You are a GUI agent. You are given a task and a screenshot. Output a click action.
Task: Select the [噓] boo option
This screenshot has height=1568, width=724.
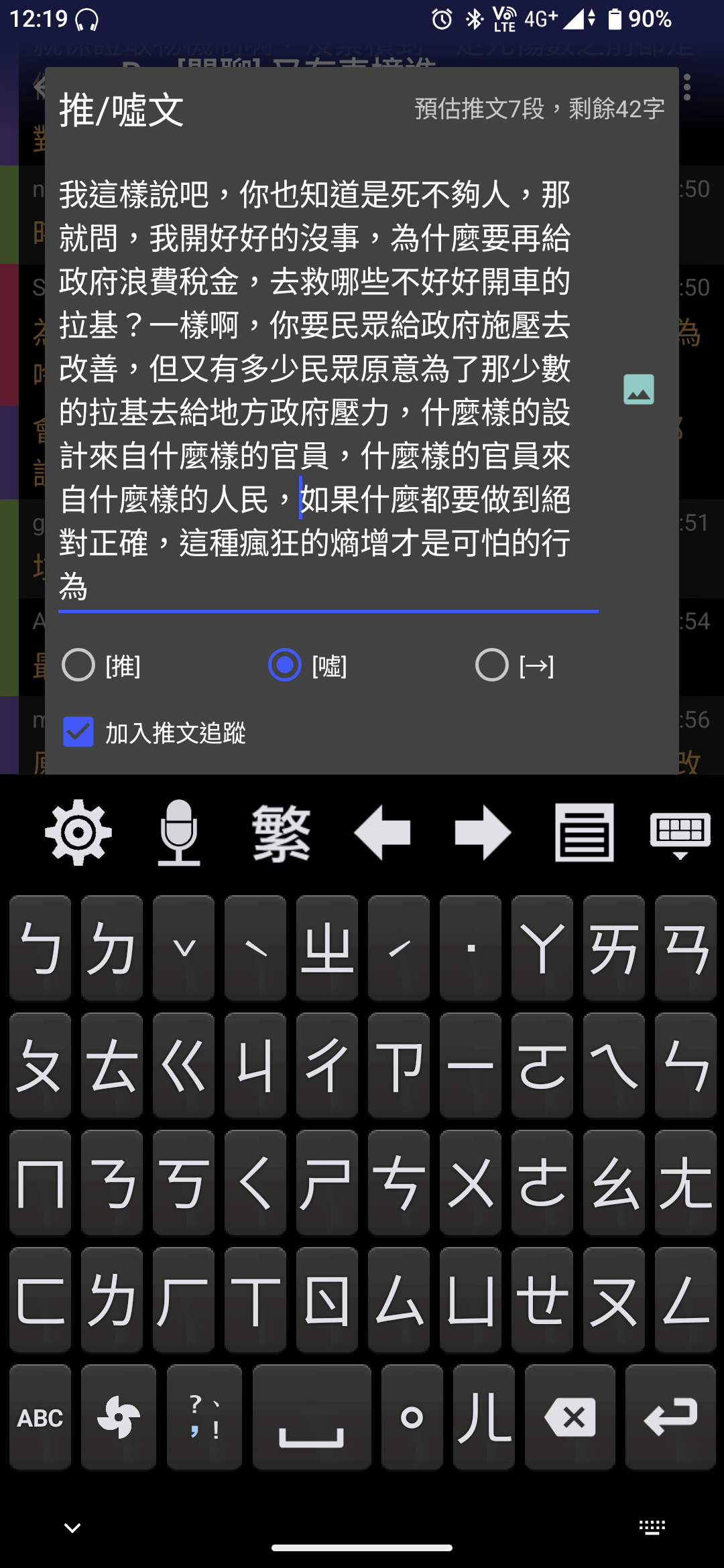click(285, 665)
